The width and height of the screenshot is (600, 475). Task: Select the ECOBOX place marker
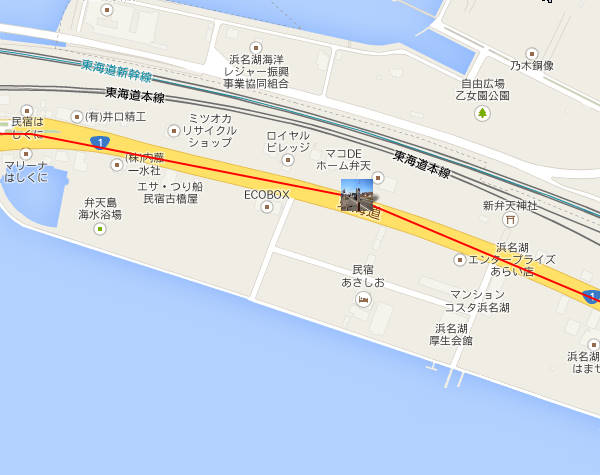266,208
